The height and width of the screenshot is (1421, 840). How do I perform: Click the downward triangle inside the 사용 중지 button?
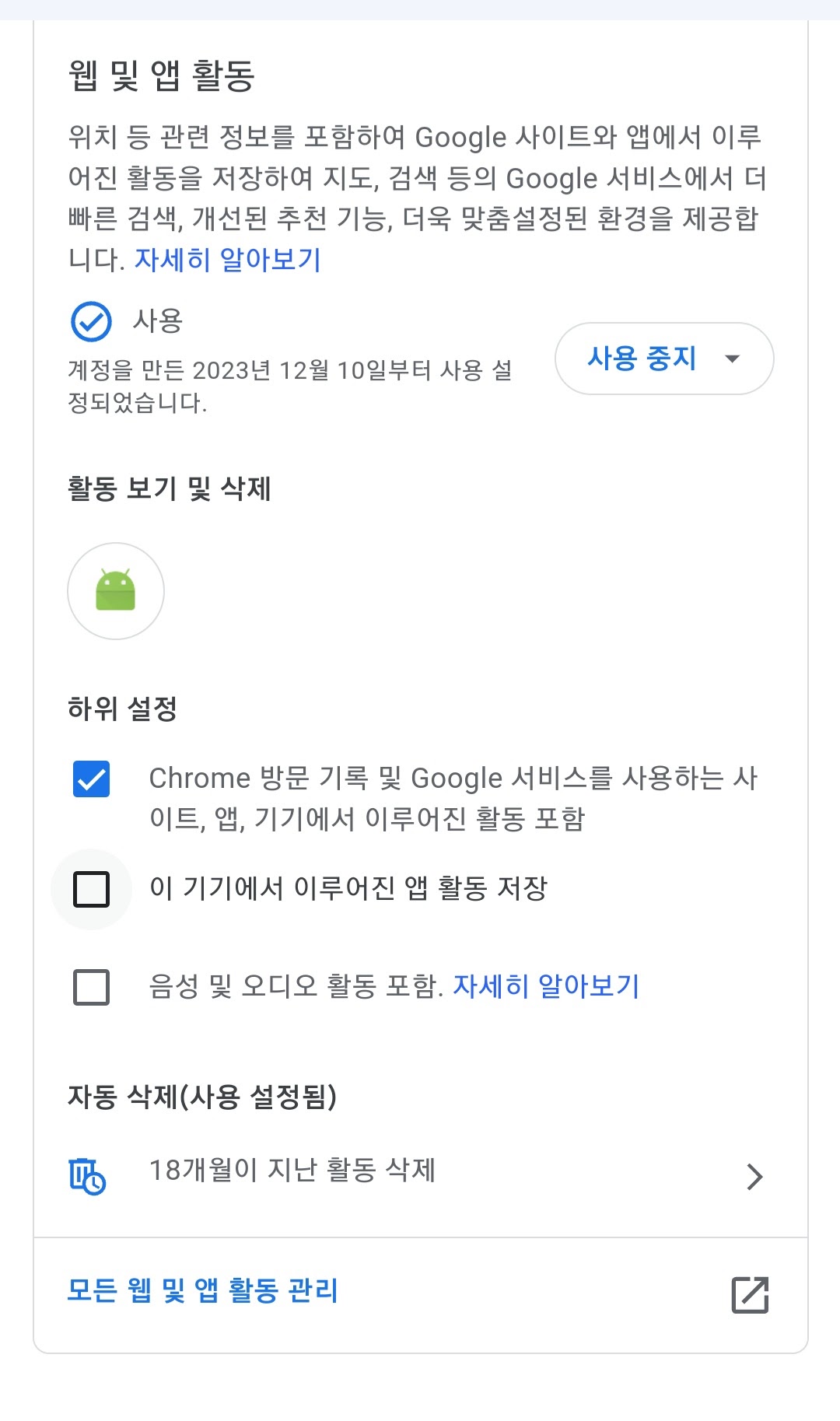pyautogui.click(x=732, y=359)
